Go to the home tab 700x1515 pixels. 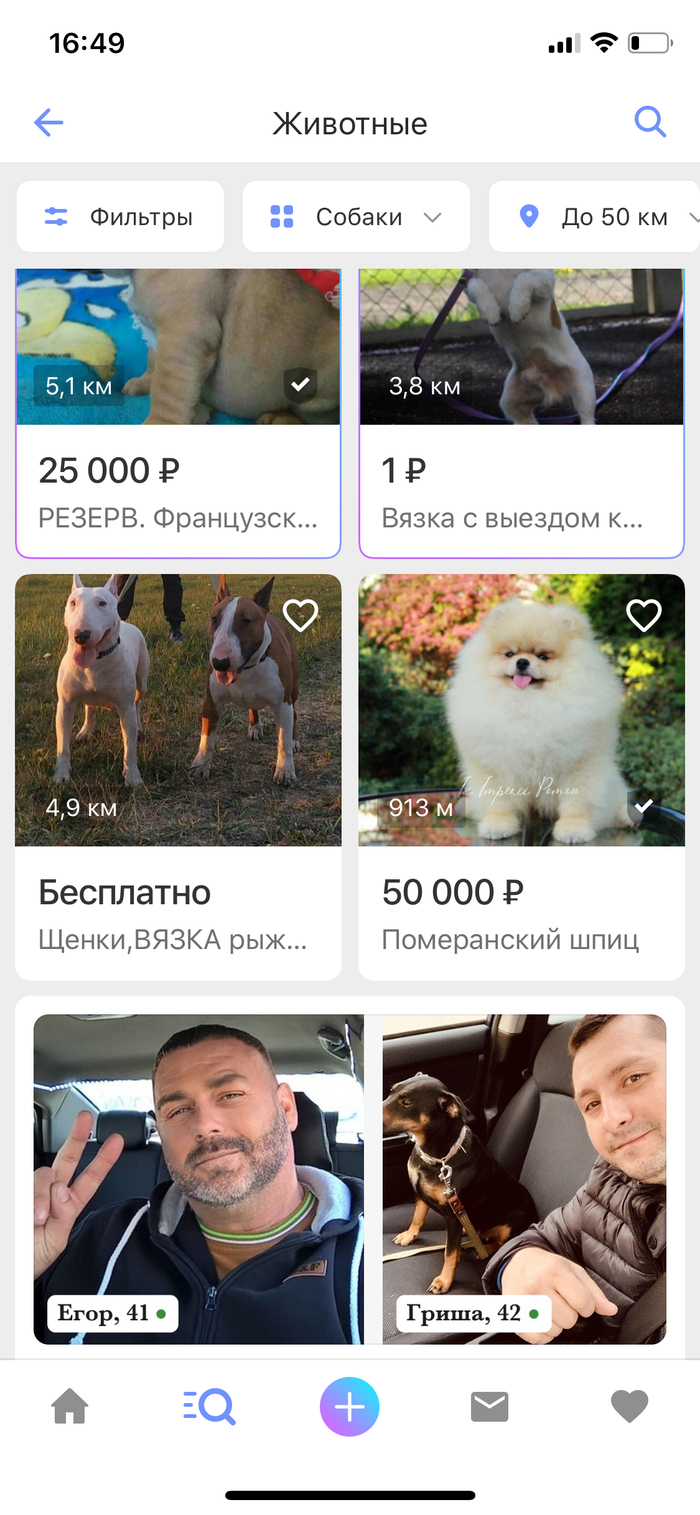(70, 1407)
